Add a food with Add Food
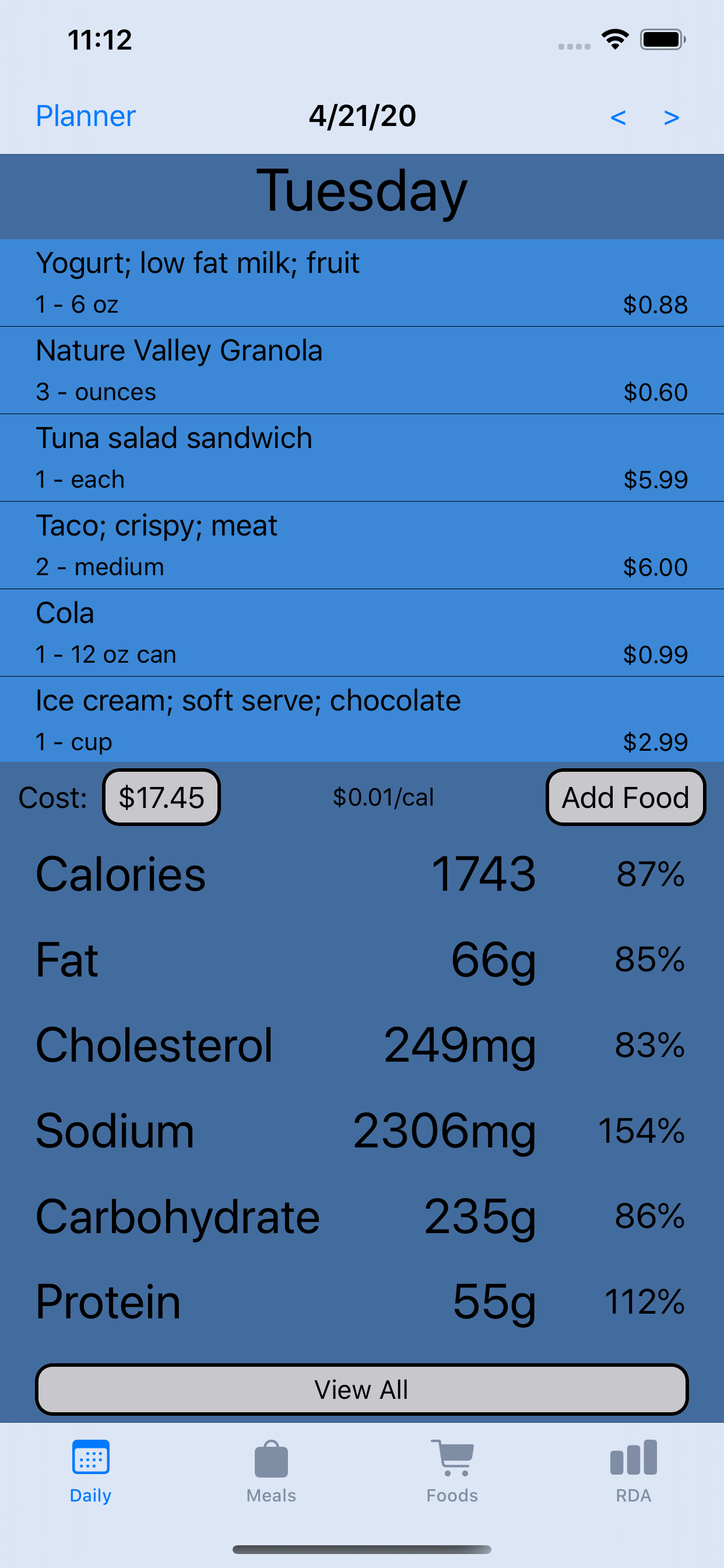The image size is (724, 1568). (625, 797)
